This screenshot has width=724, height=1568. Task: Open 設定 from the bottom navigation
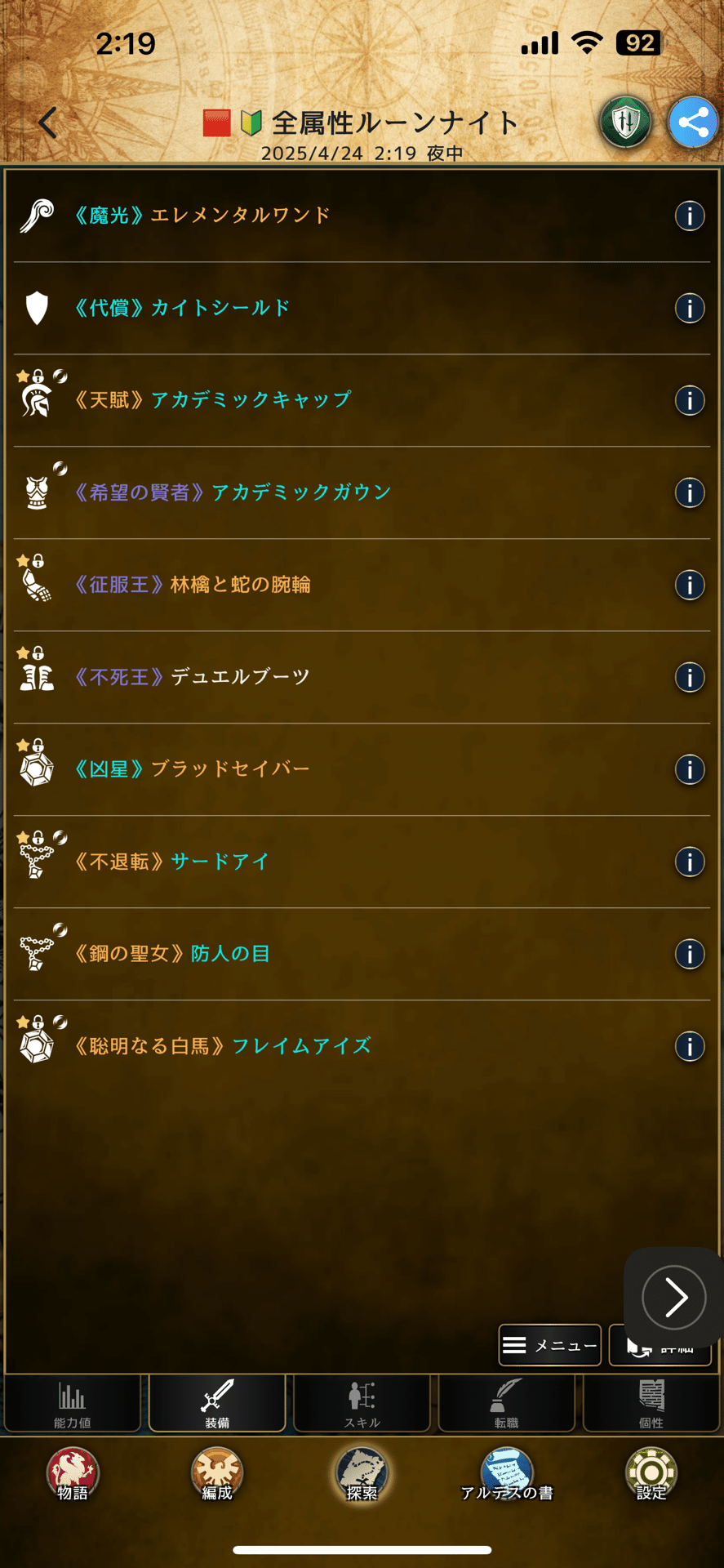point(651,1474)
